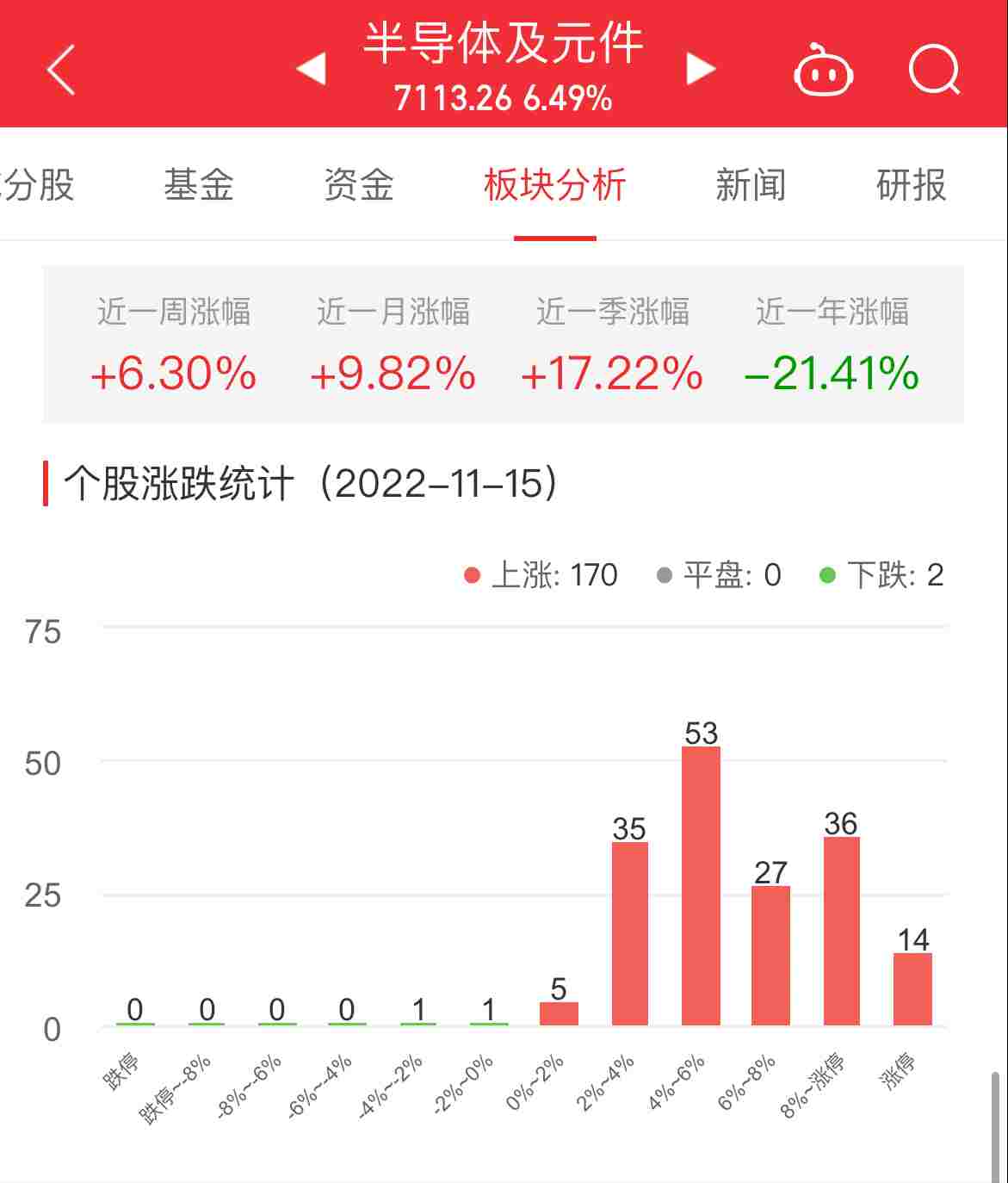Switch to the 资金 tab
Viewport: 1008px width, 1183px height.
pyautogui.click(x=359, y=185)
